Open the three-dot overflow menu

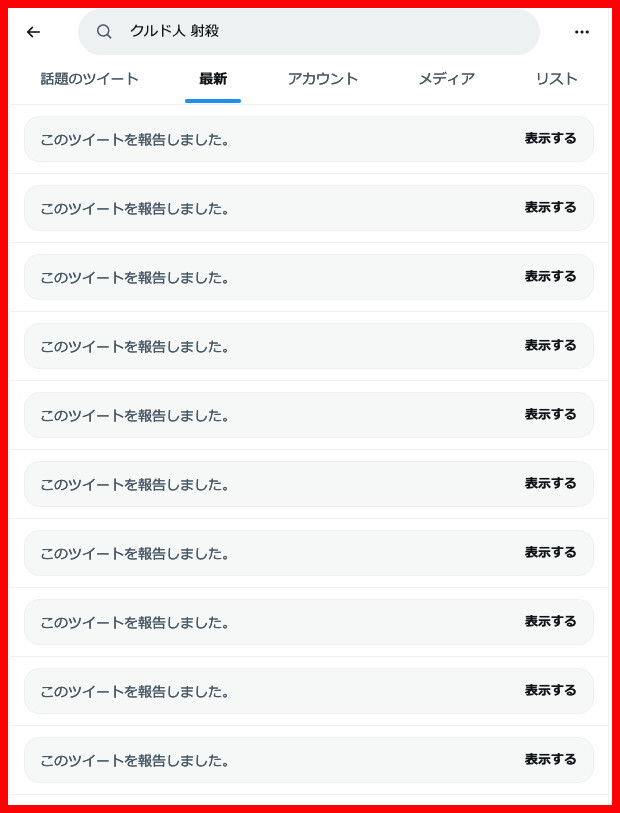582,32
